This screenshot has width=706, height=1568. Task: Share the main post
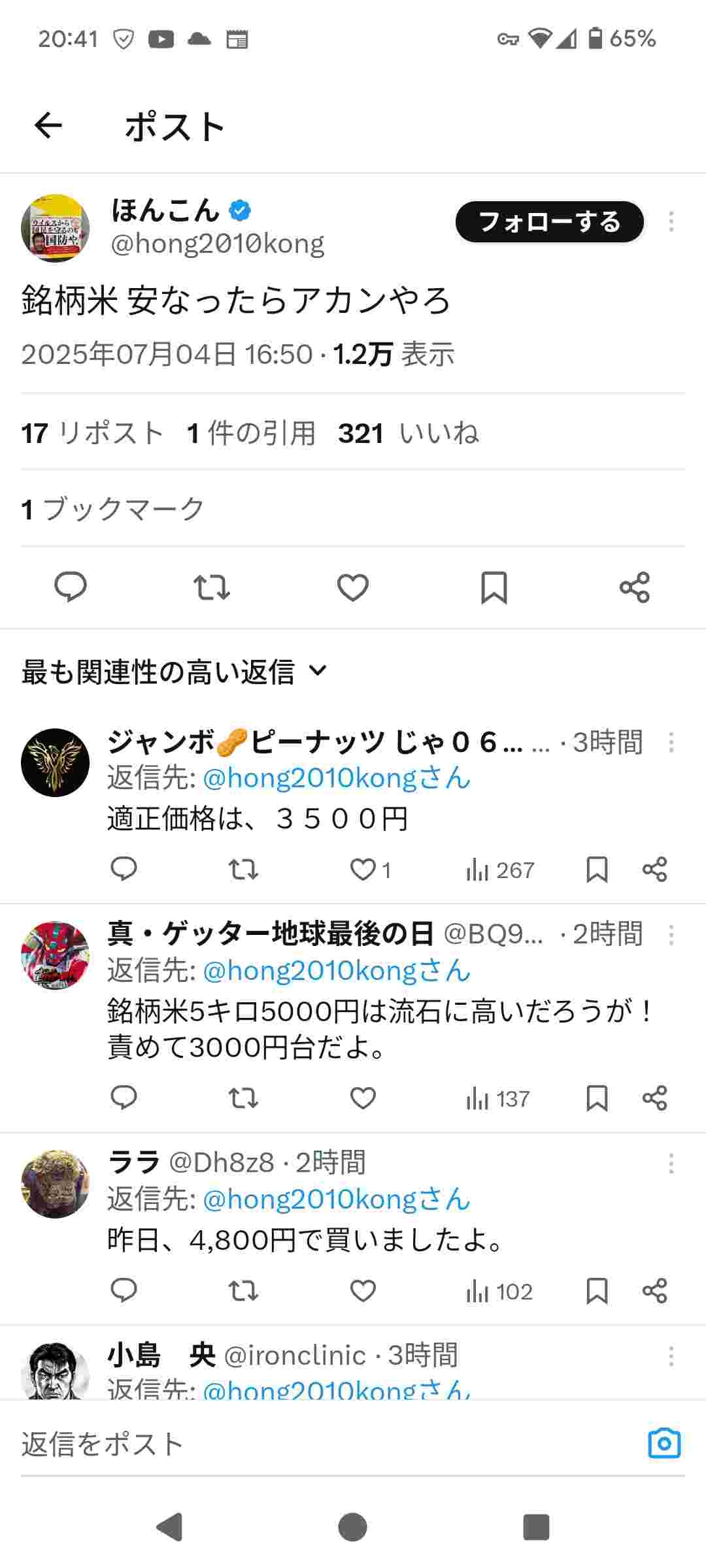click(x=634, y=587)
